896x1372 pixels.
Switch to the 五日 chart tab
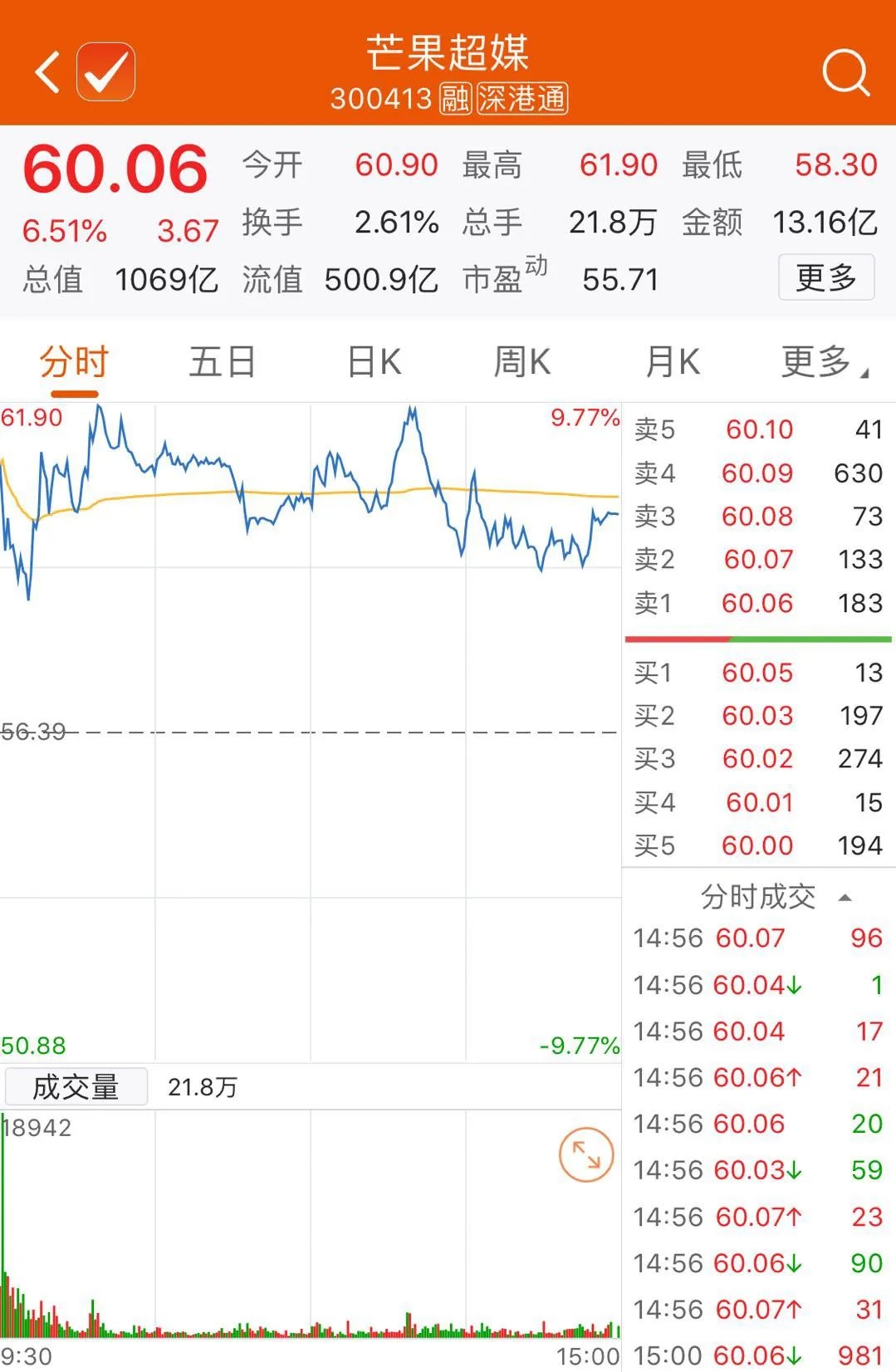point(222,363)
